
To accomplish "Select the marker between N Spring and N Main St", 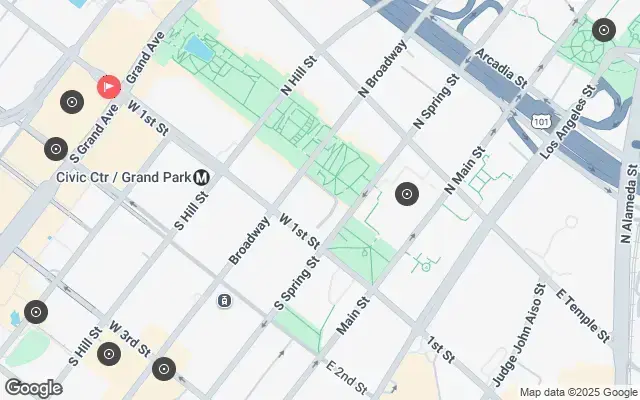I will coord(406,194).
